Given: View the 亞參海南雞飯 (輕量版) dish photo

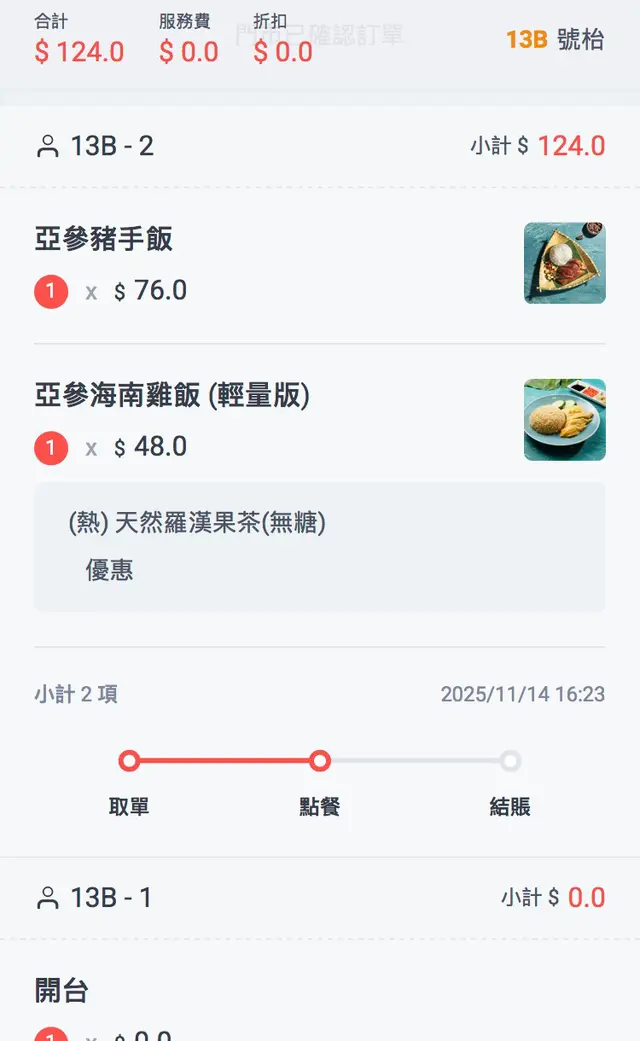Looking at the screenshot, I should coord(564,420).
